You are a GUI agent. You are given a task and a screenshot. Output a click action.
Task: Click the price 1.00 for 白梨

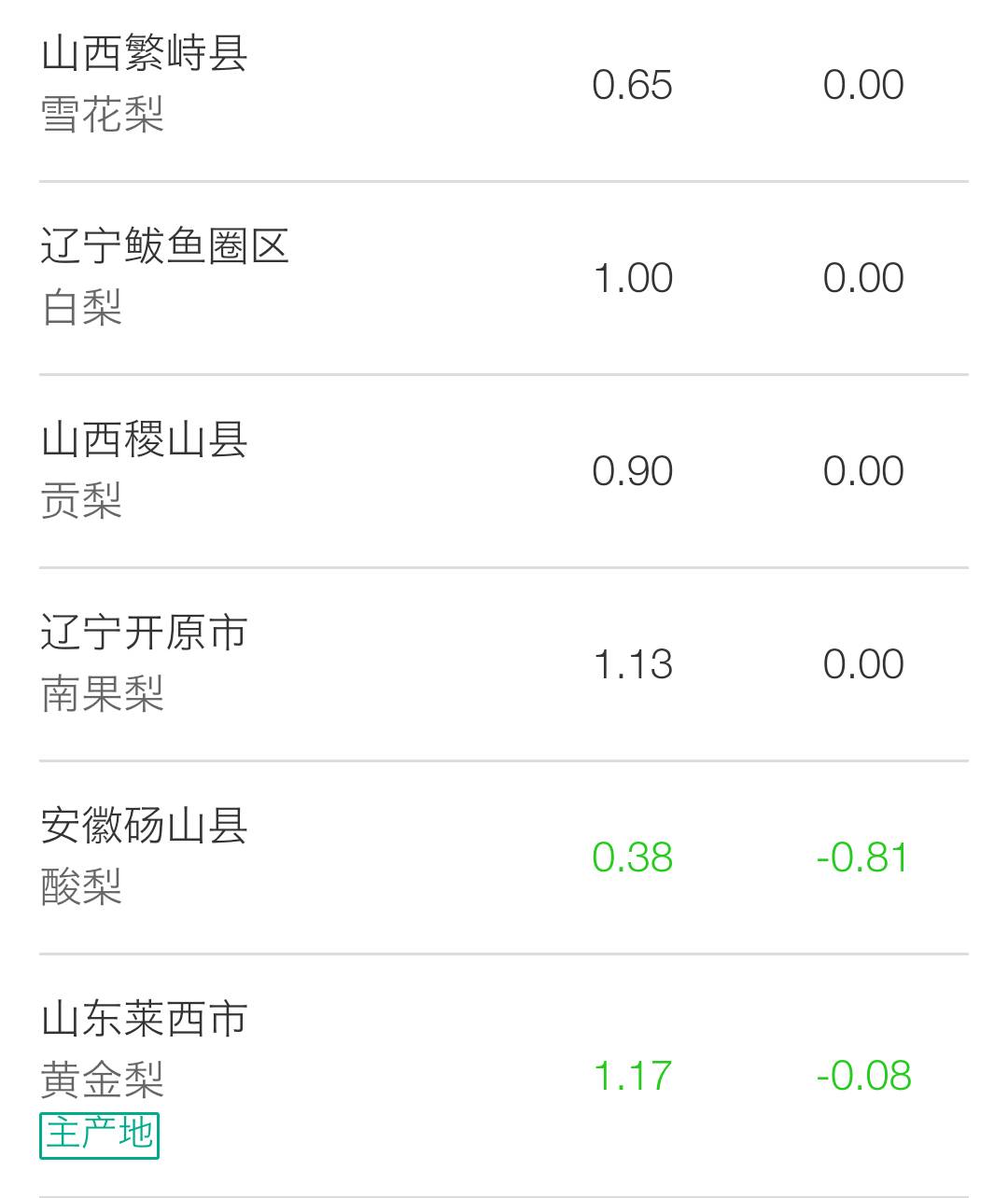[x=633, y=277]
